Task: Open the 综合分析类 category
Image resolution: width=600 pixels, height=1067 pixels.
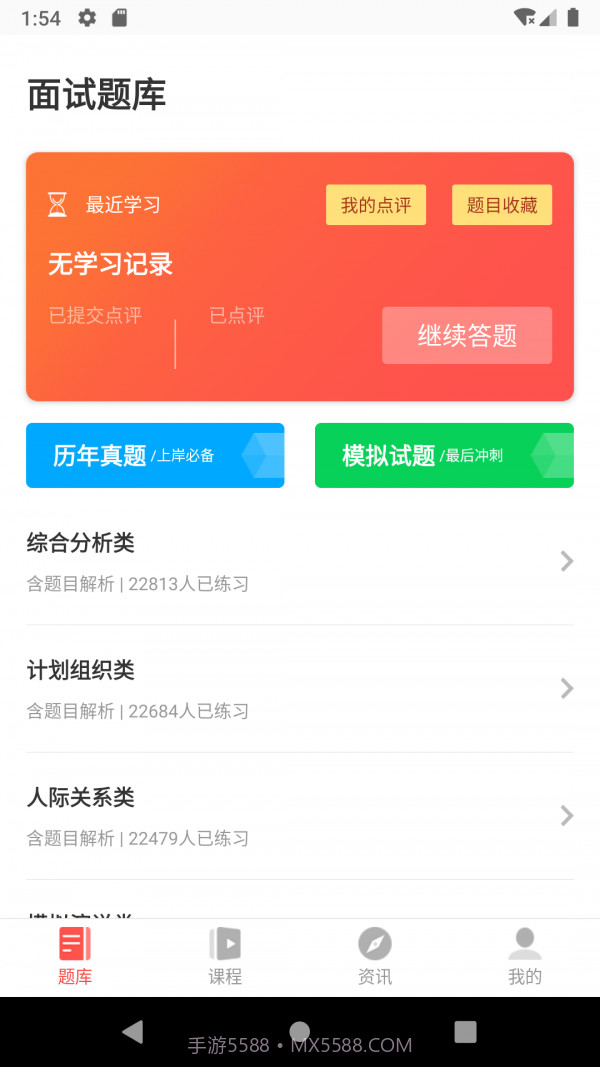Action: coord(300,561)
